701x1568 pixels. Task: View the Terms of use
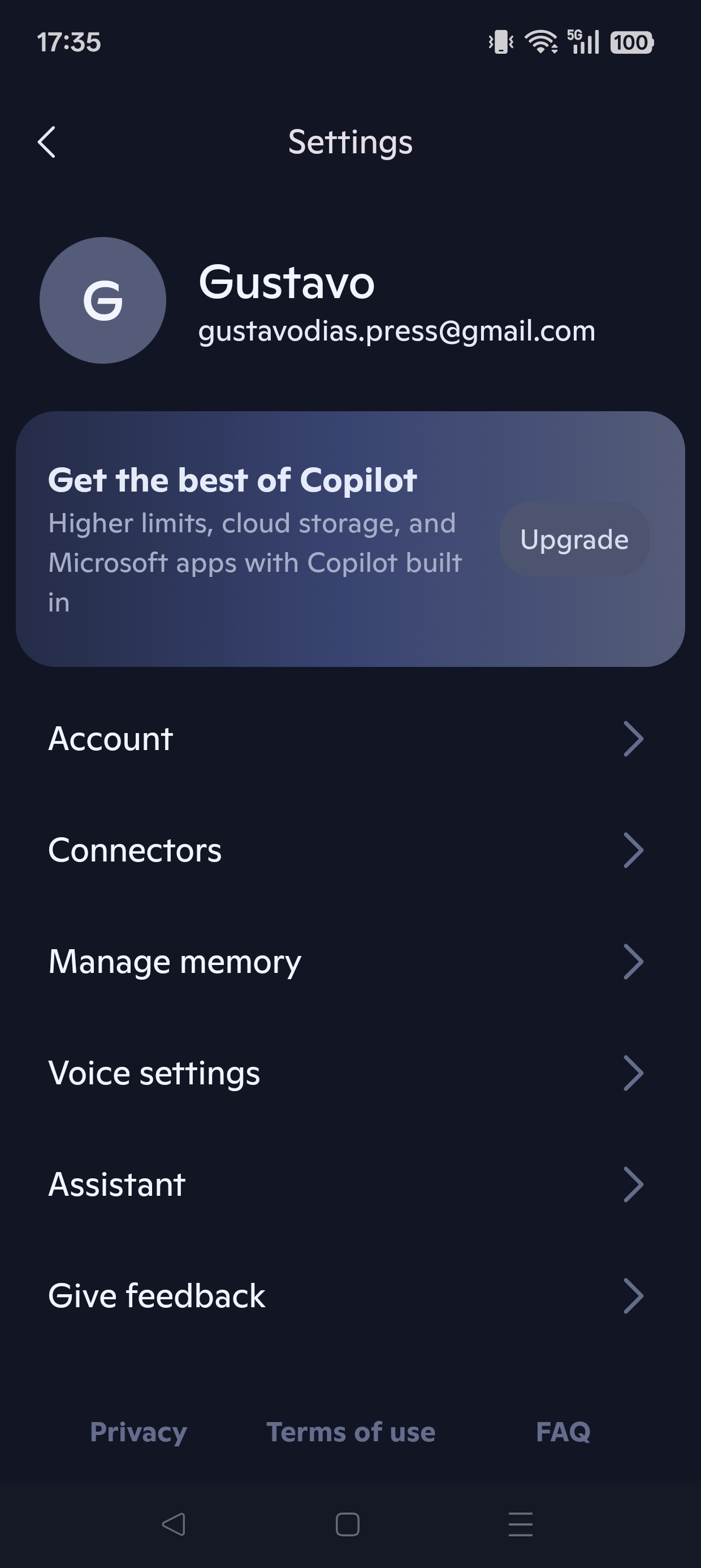(x=350, y=1432)
